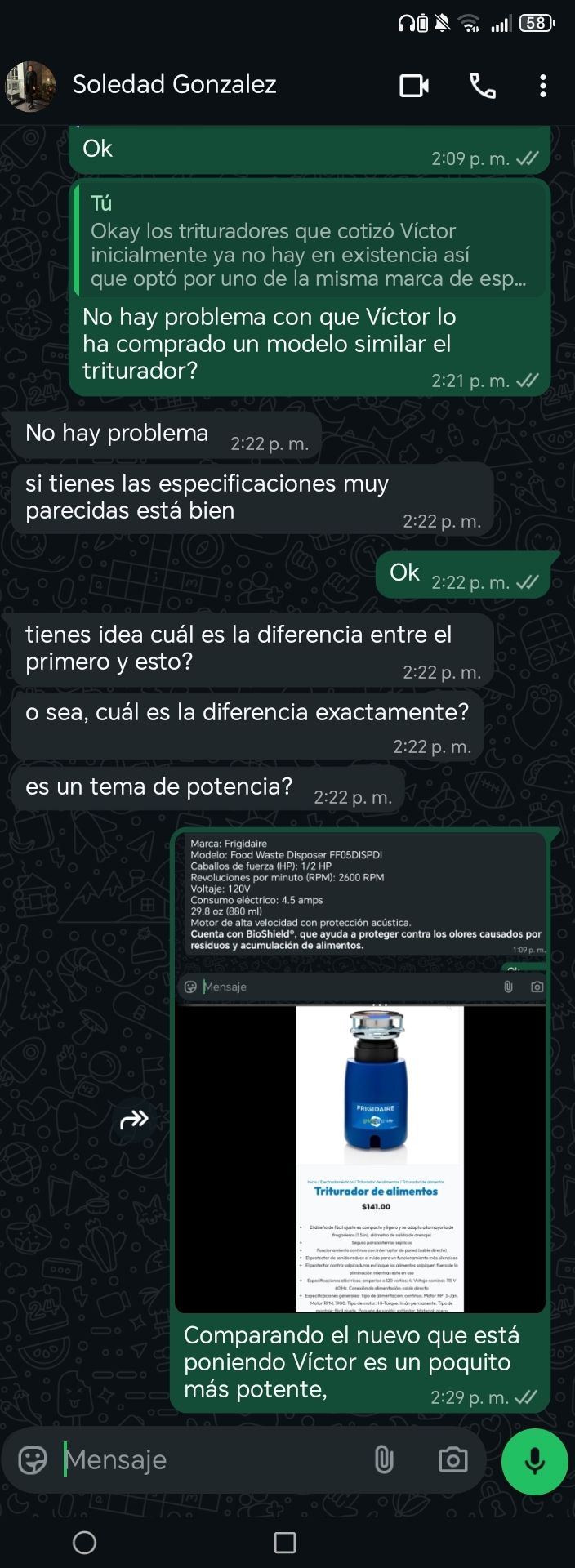The image size is (575, 1568).
Task: Forward the triturador image message
Action: 134,1119
